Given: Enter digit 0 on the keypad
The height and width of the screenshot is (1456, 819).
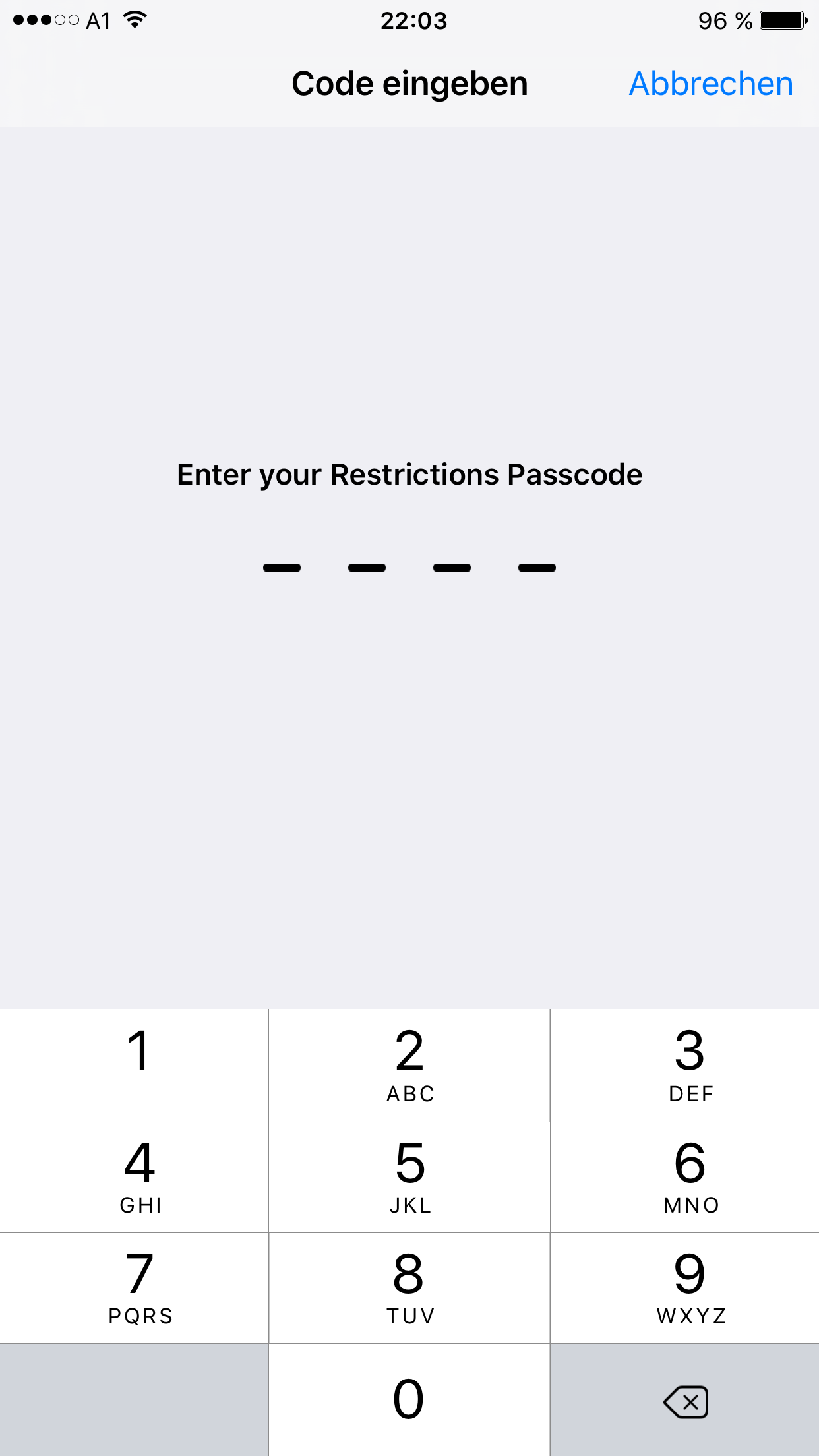Looking at the screenshot, I should click(409, 1400).
